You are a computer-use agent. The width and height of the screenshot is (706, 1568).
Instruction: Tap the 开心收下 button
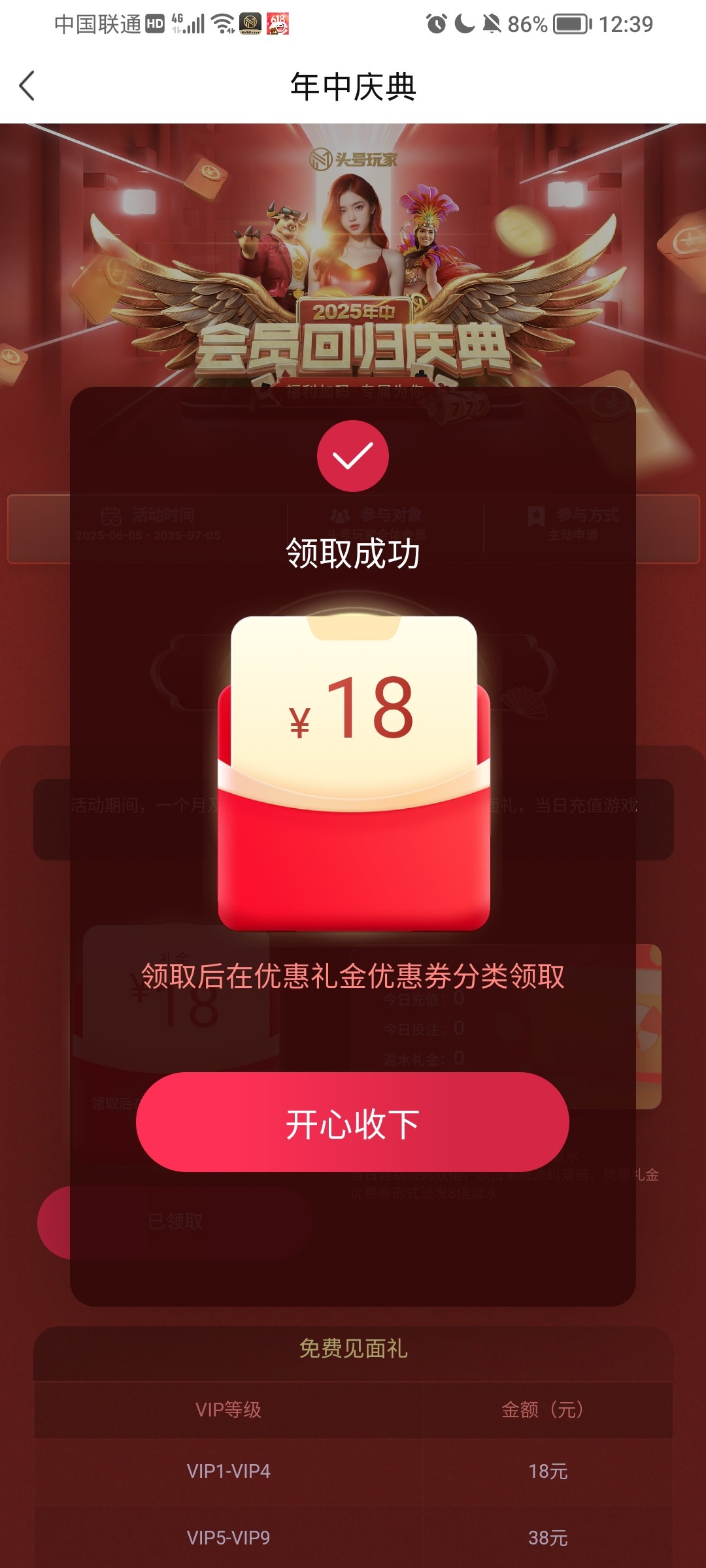point(352,1122)
